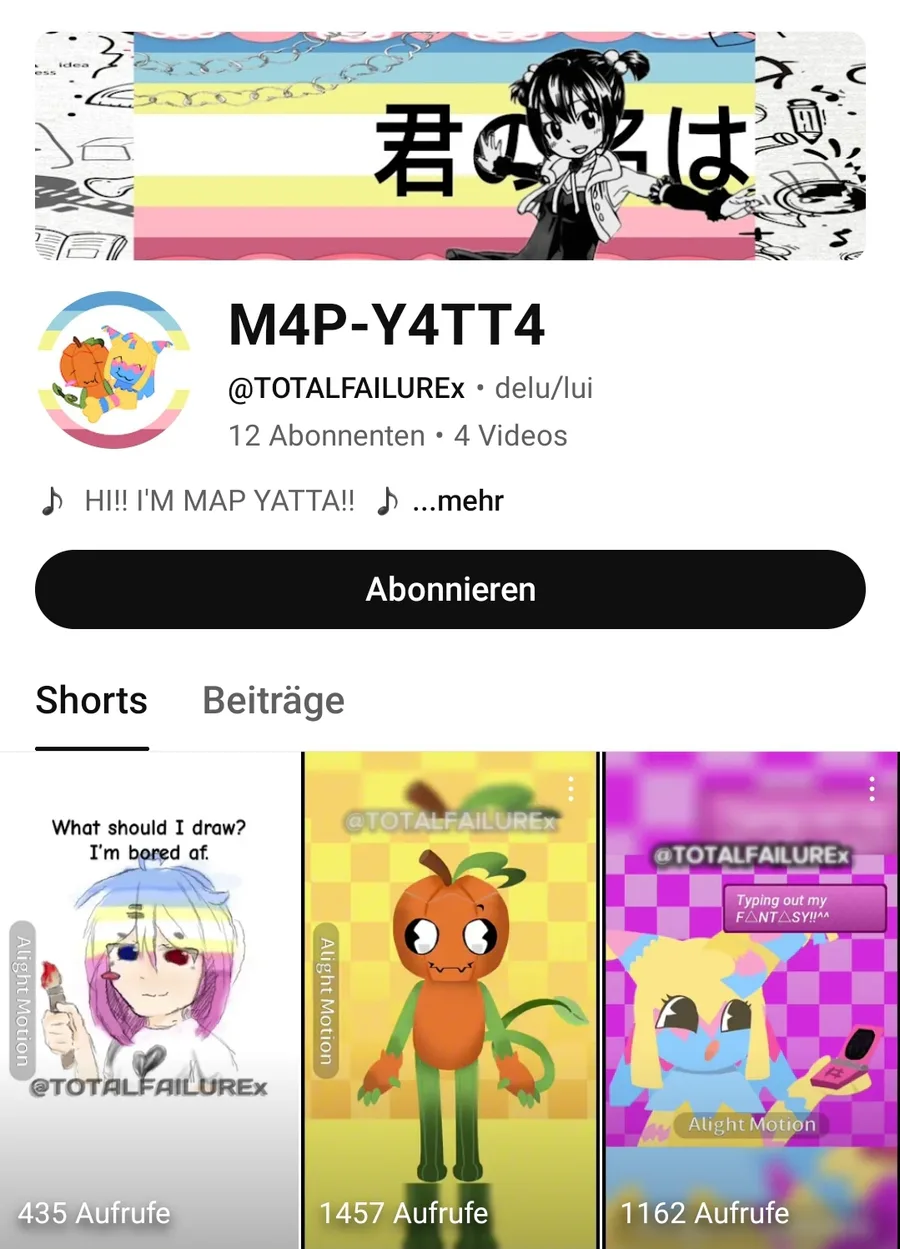Expand the channel description with ...mehr
The image size is (900, 1249).
tap(458, 501)
